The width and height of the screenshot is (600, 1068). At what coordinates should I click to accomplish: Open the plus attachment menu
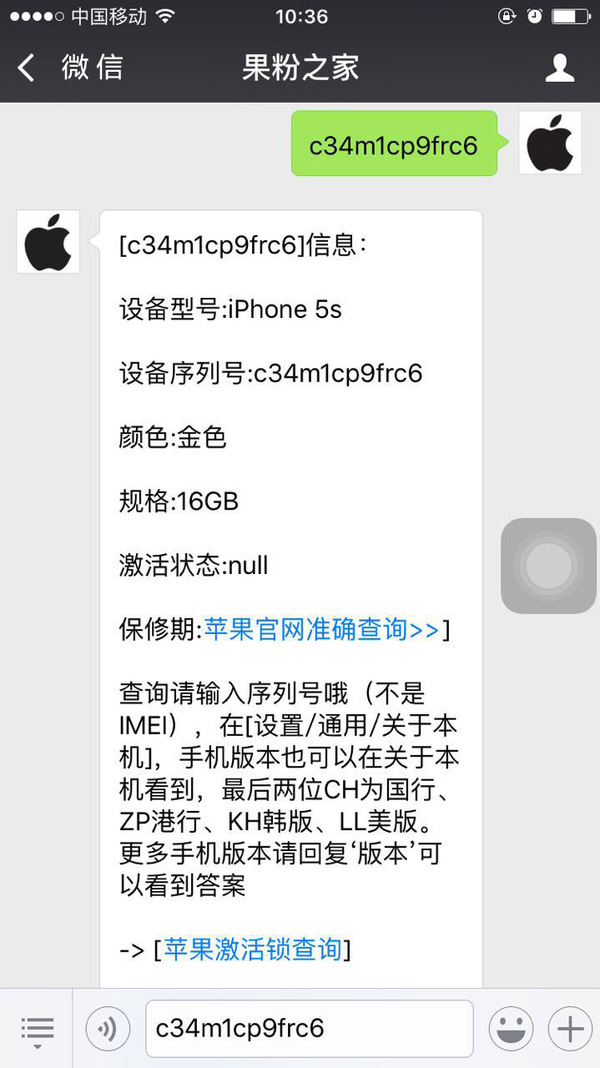pos(570,1028)
